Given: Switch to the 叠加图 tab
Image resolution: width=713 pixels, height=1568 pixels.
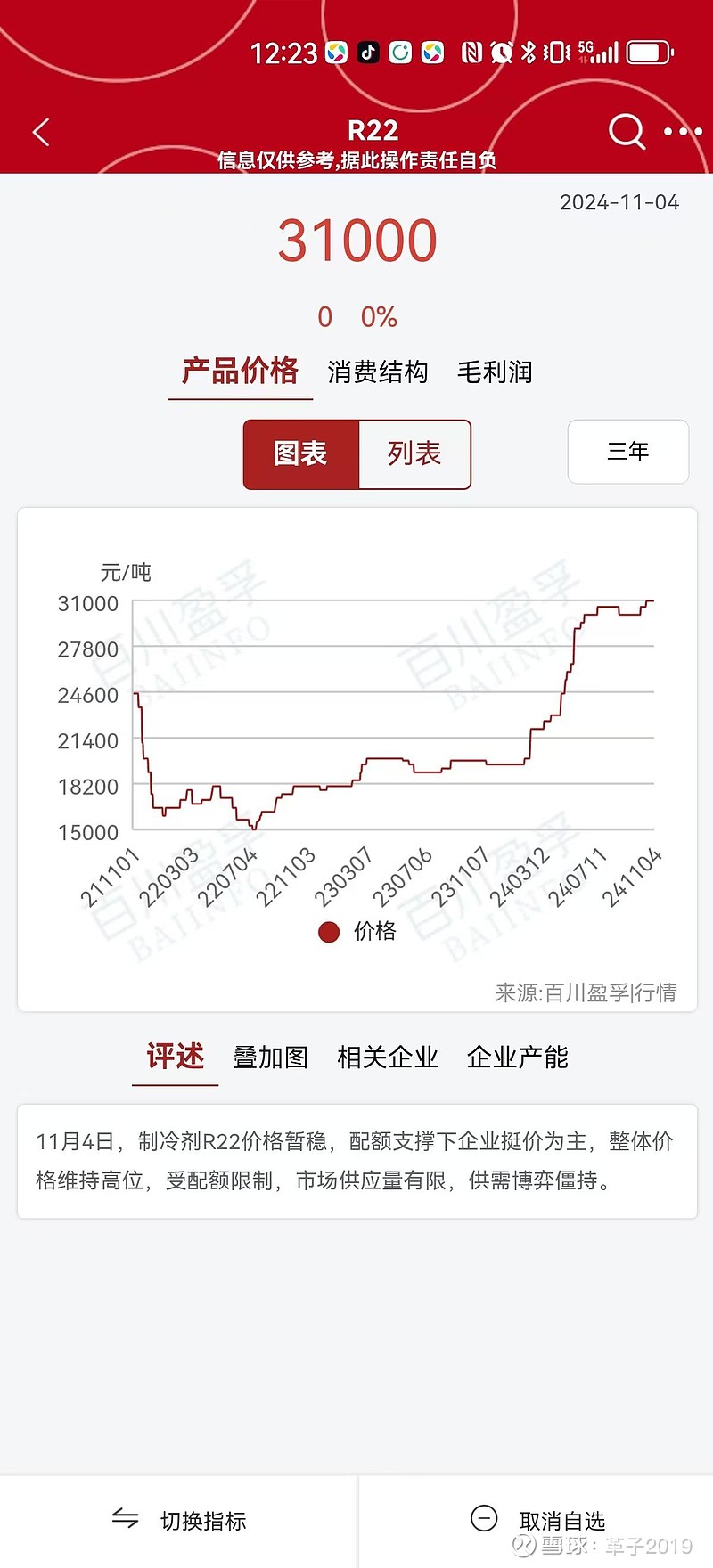Looking at the screenshot, I should click(x=271, y=1058).
